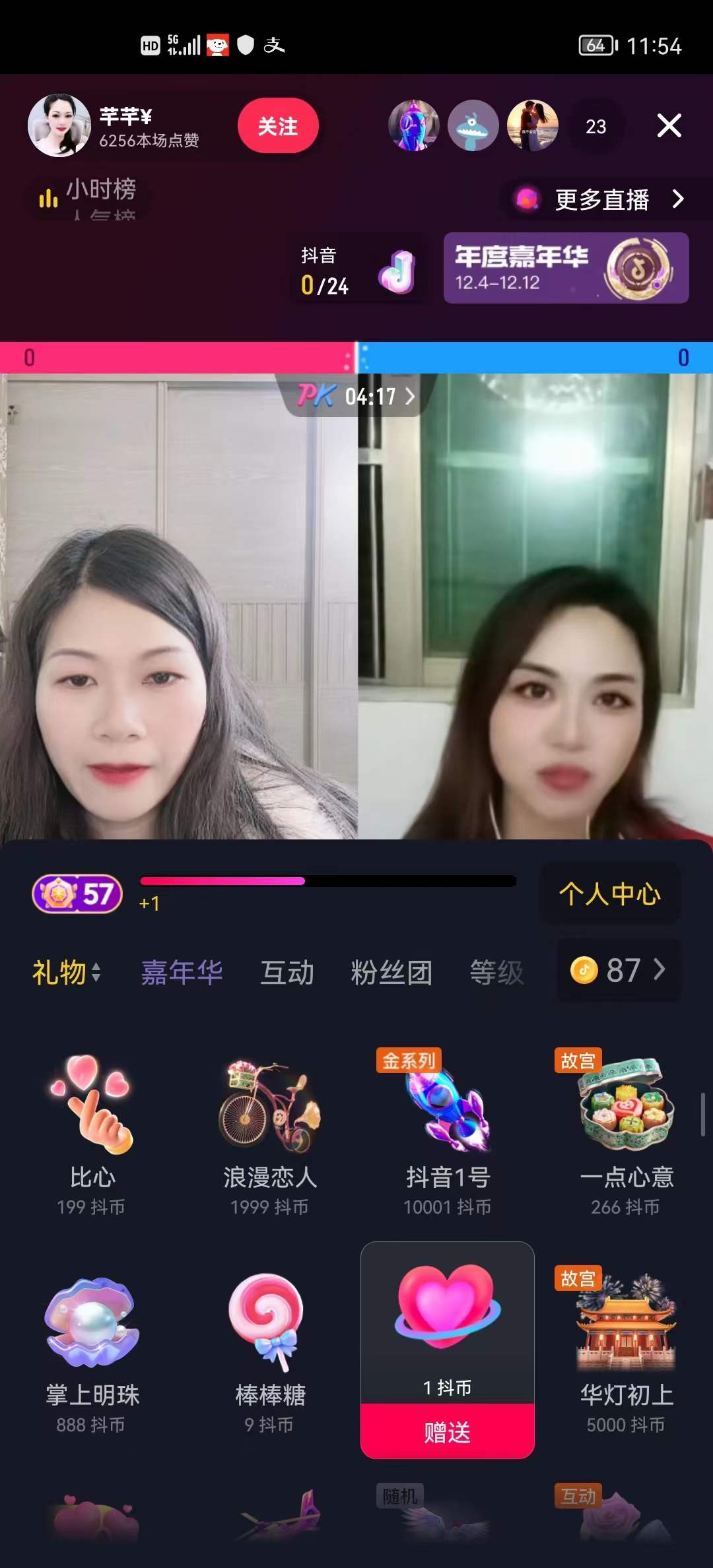Switch to the 粉丝团 tab
The image size is (713, 1568).
pos(391,973)
